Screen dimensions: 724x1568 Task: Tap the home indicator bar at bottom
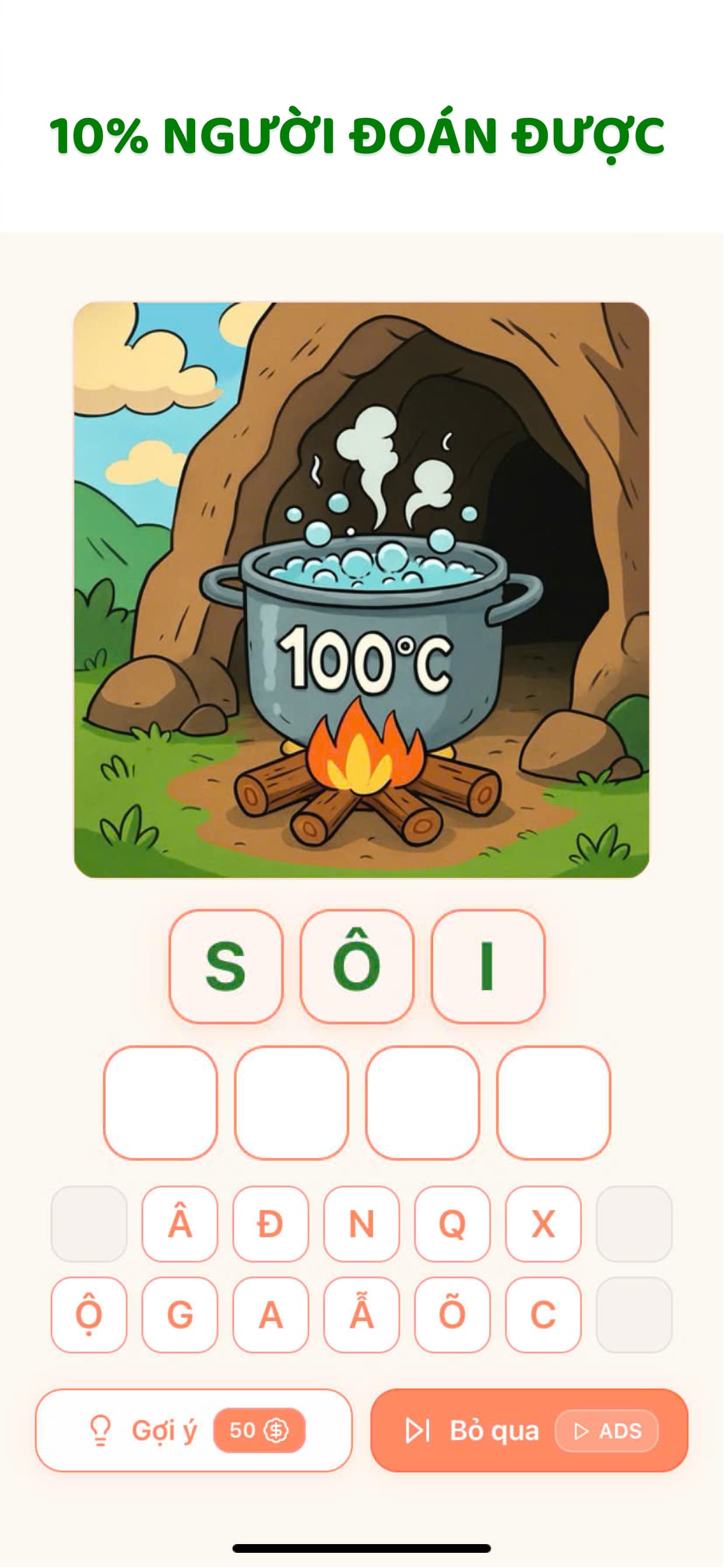pos(362,1546)
